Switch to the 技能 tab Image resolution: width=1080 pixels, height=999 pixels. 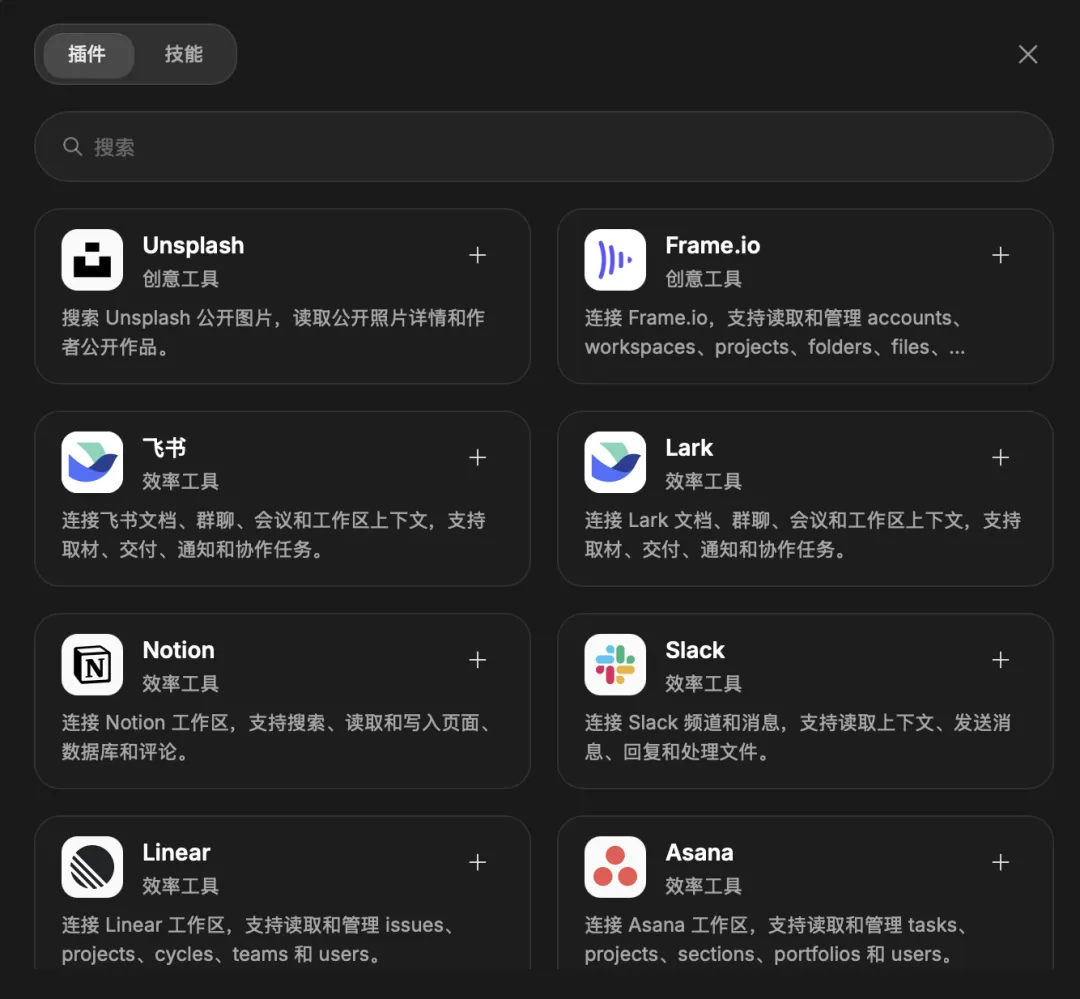[183, 54]
